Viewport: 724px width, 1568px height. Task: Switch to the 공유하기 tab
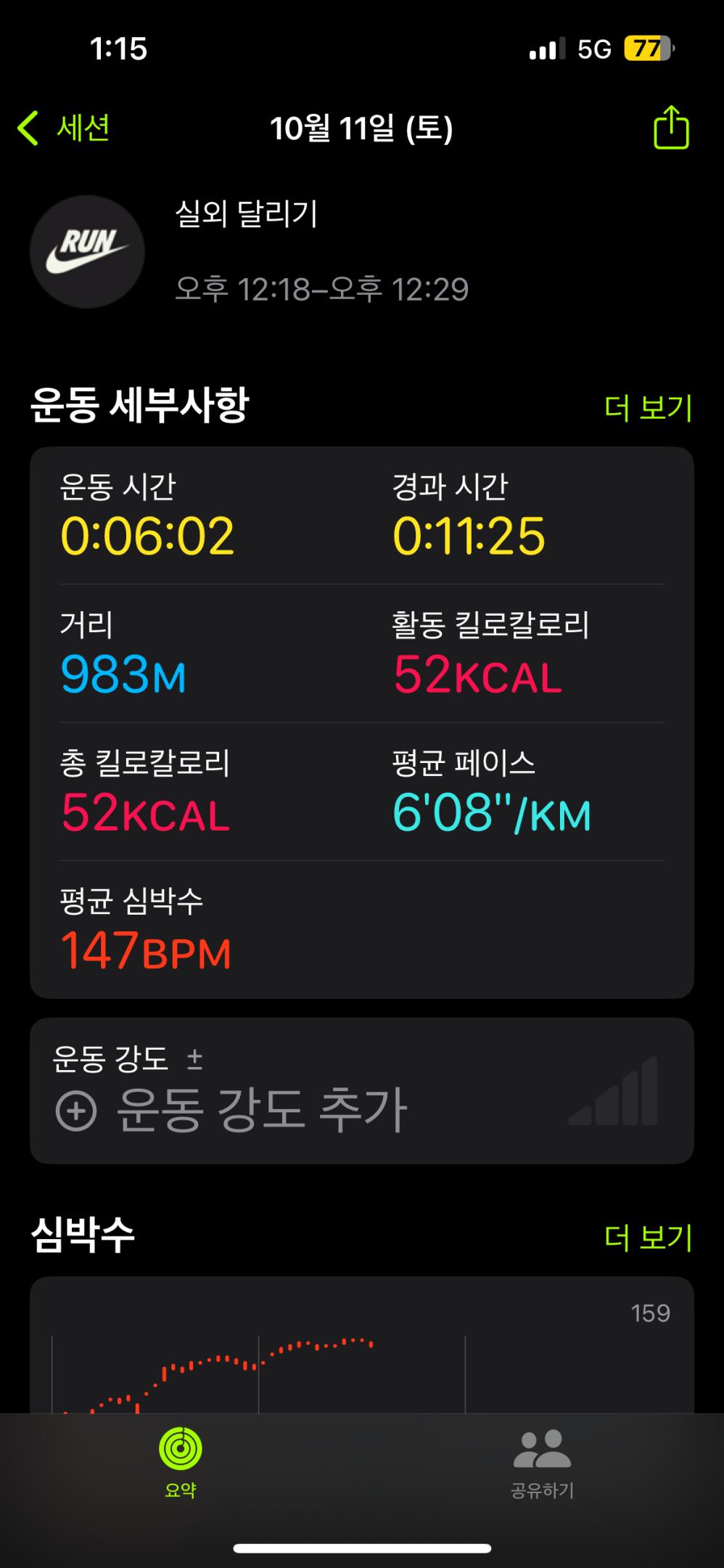pyautogui.click(x=542, y=1463)
